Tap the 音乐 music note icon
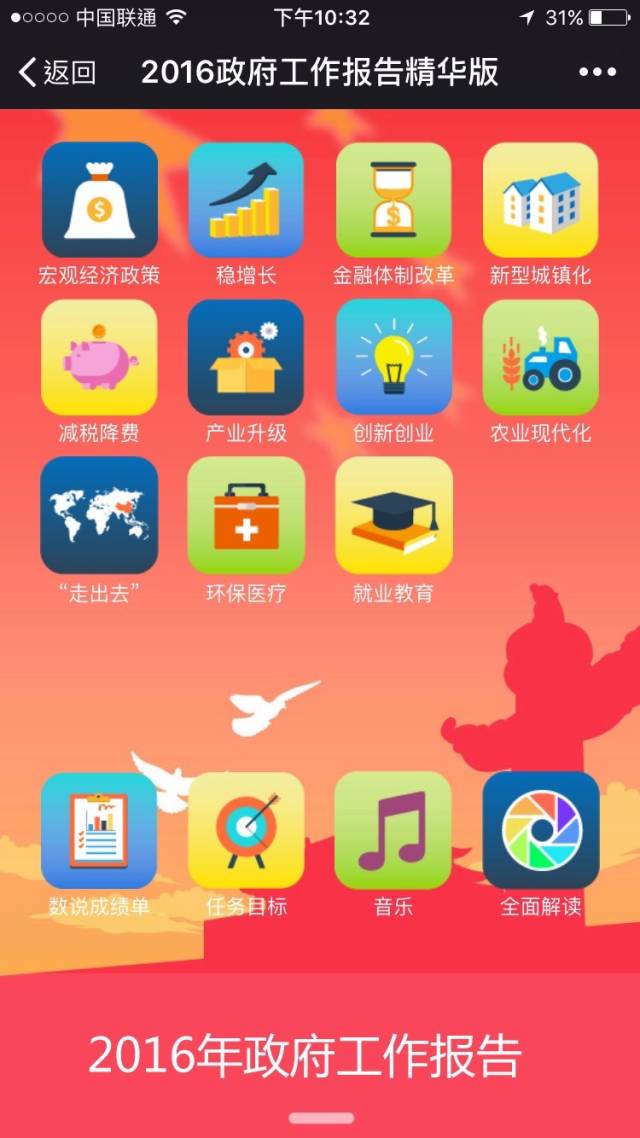 [x=393, y=831]
